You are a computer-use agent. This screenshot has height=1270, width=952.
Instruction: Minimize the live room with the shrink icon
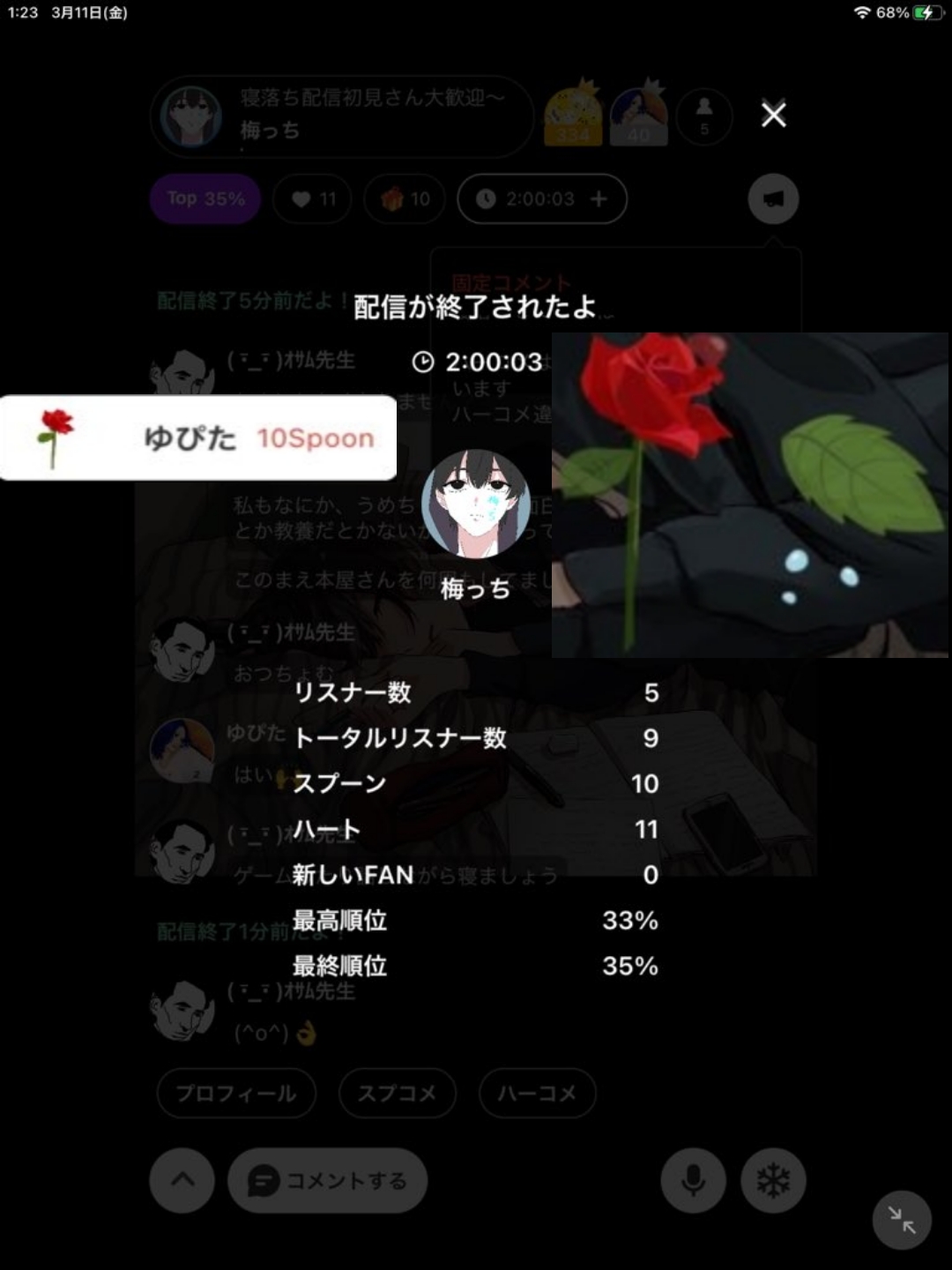(x=901, y=1221)
